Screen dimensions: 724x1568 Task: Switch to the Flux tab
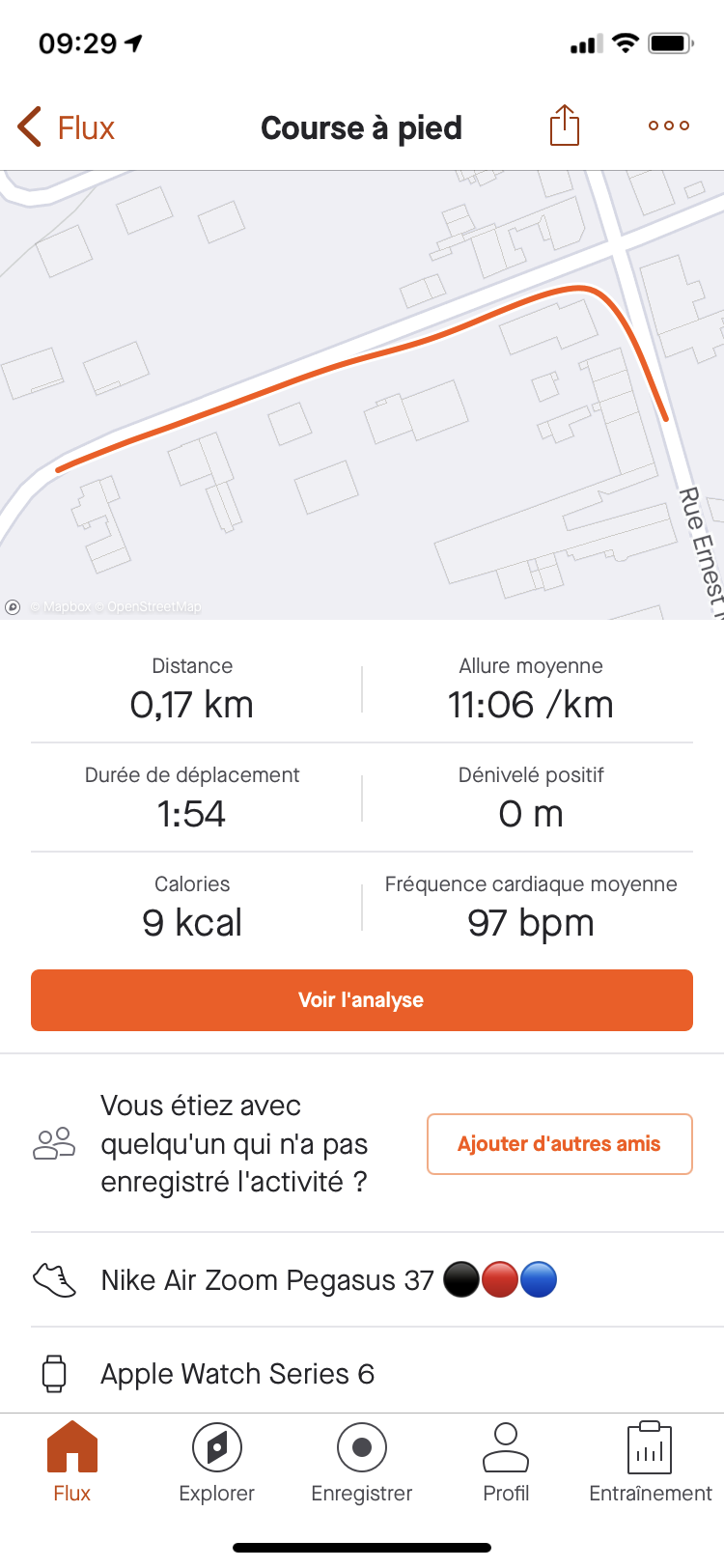[72, 1462]
